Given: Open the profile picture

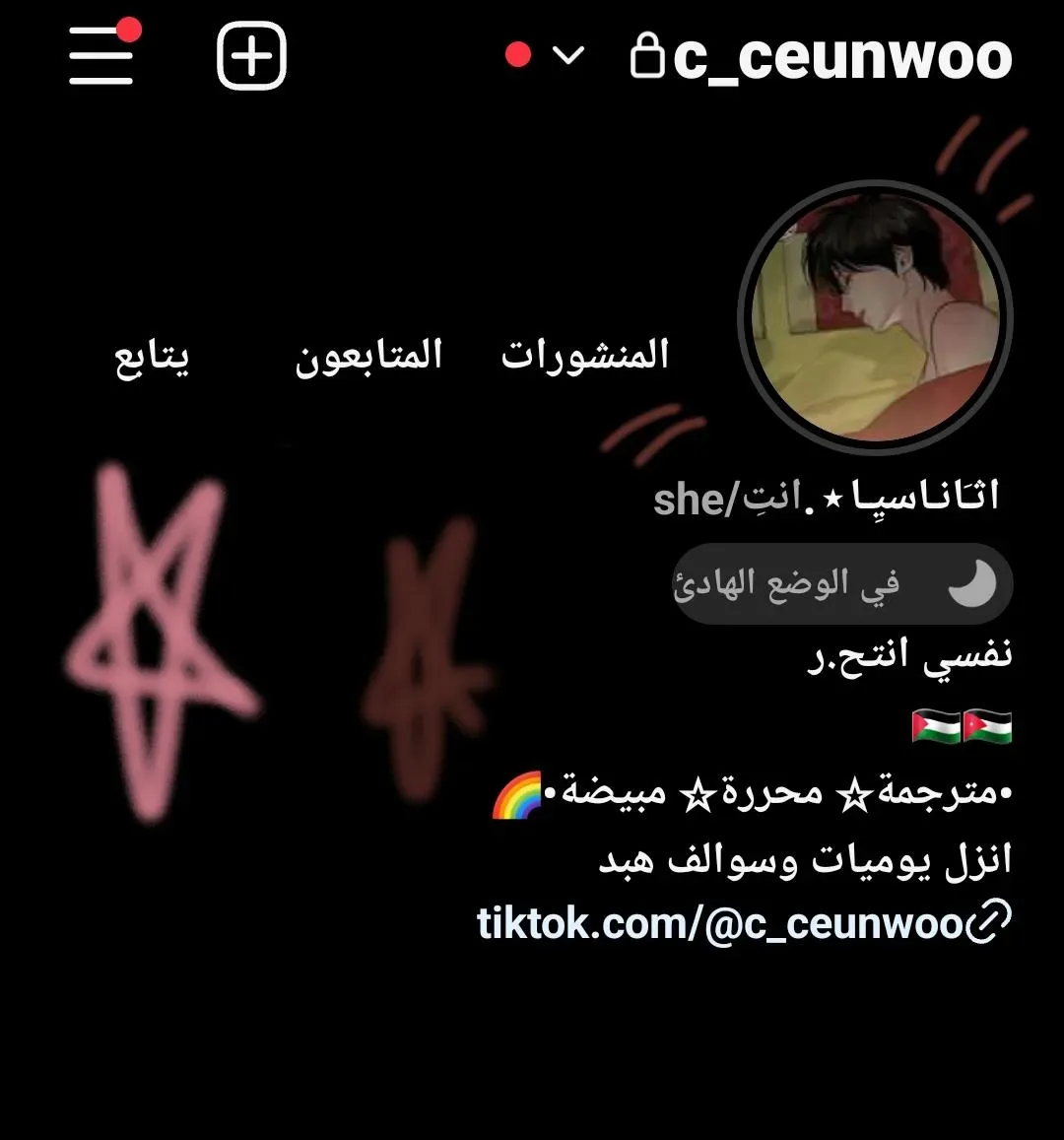Looking at the screenshot, I should click(875, 318).
